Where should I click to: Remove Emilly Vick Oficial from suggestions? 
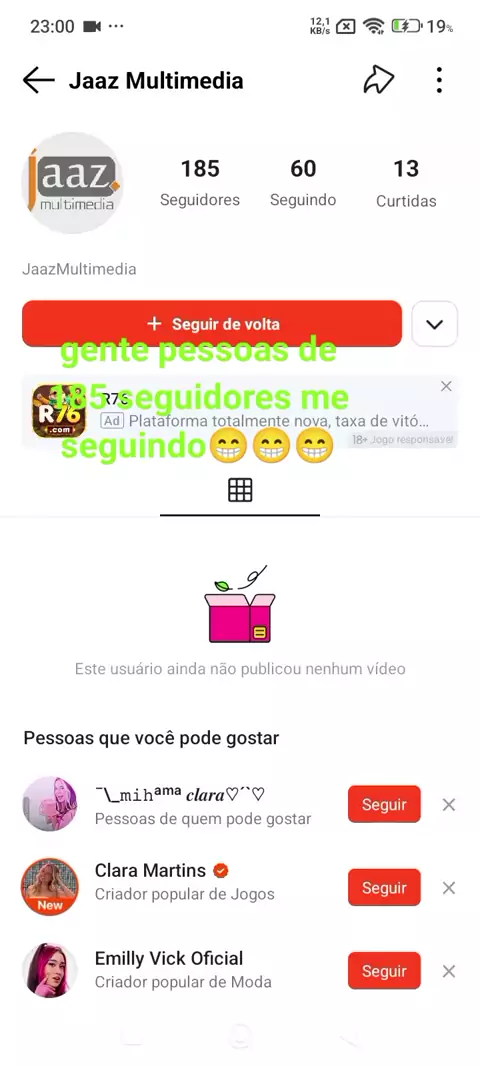pos(449,972)
